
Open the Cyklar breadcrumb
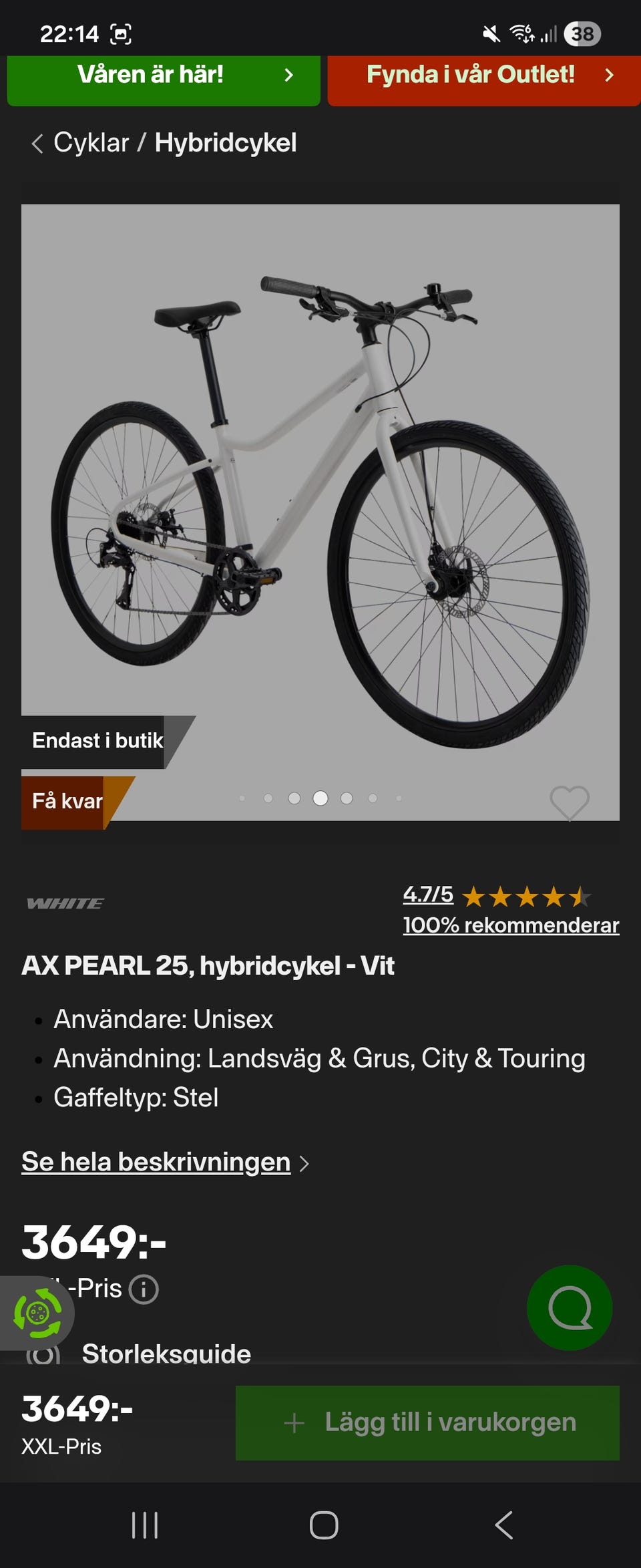click(x=91, y=143)
